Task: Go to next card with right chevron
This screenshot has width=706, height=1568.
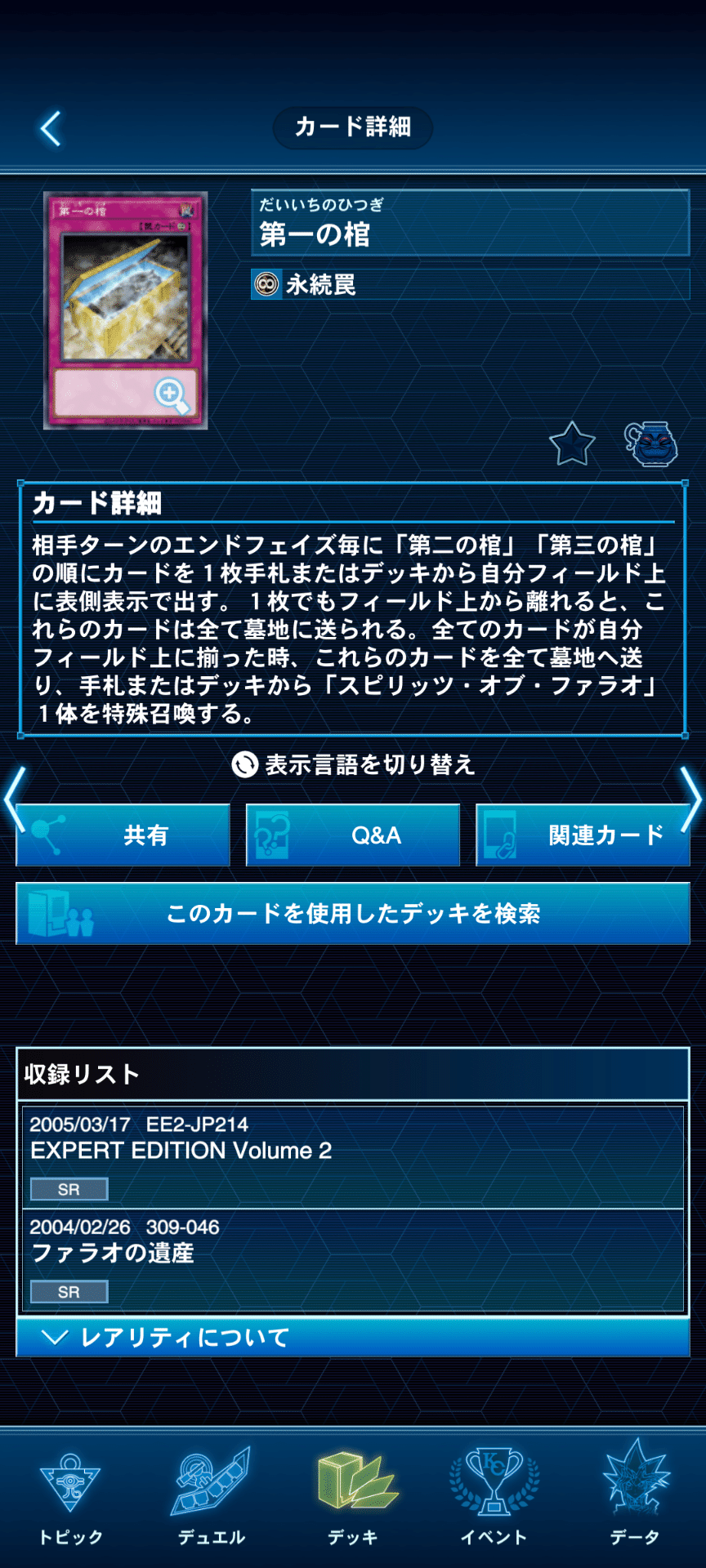Action: pyautogui.click(x=691, y=800)
